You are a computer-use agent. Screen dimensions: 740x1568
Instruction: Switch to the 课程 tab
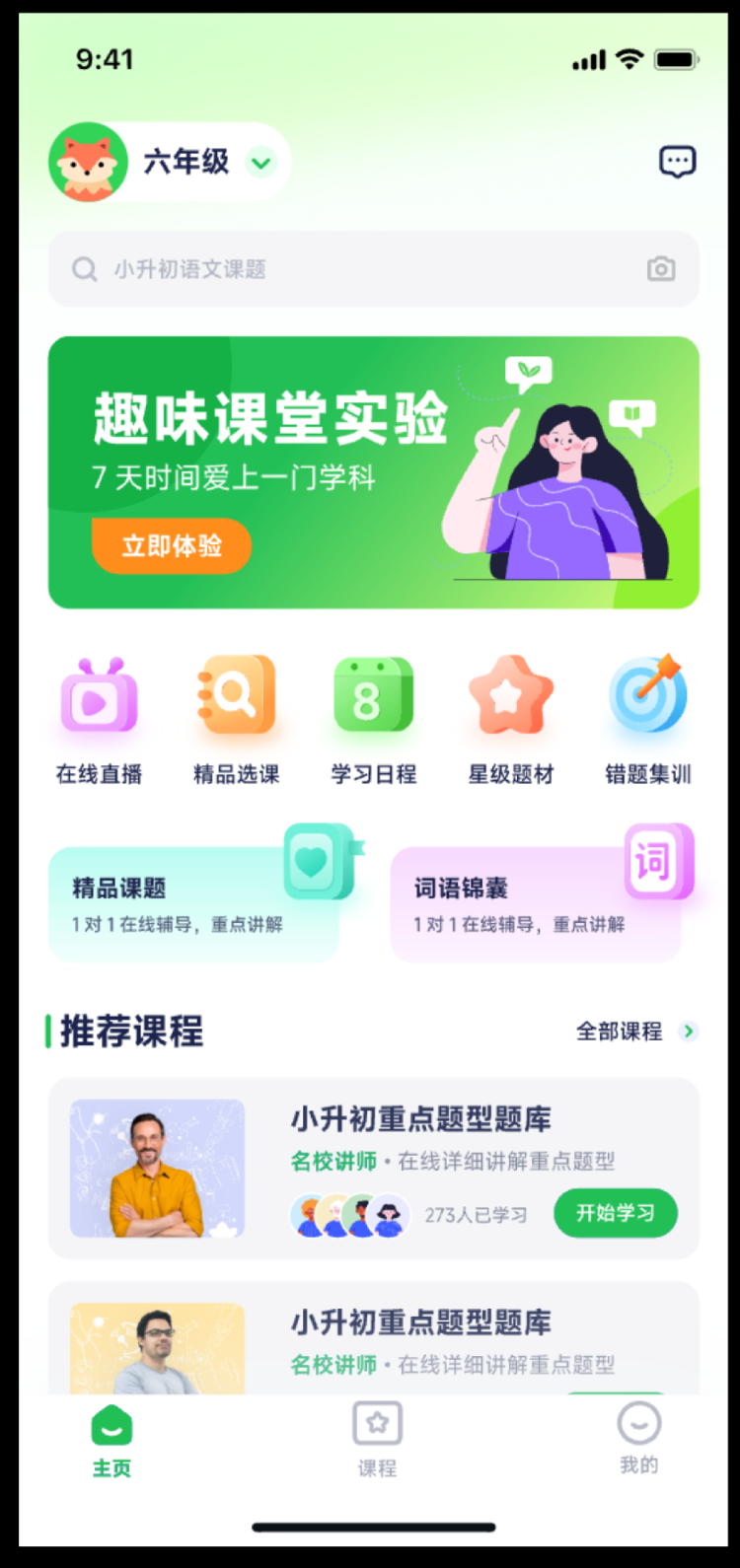tap(377, 1440)
